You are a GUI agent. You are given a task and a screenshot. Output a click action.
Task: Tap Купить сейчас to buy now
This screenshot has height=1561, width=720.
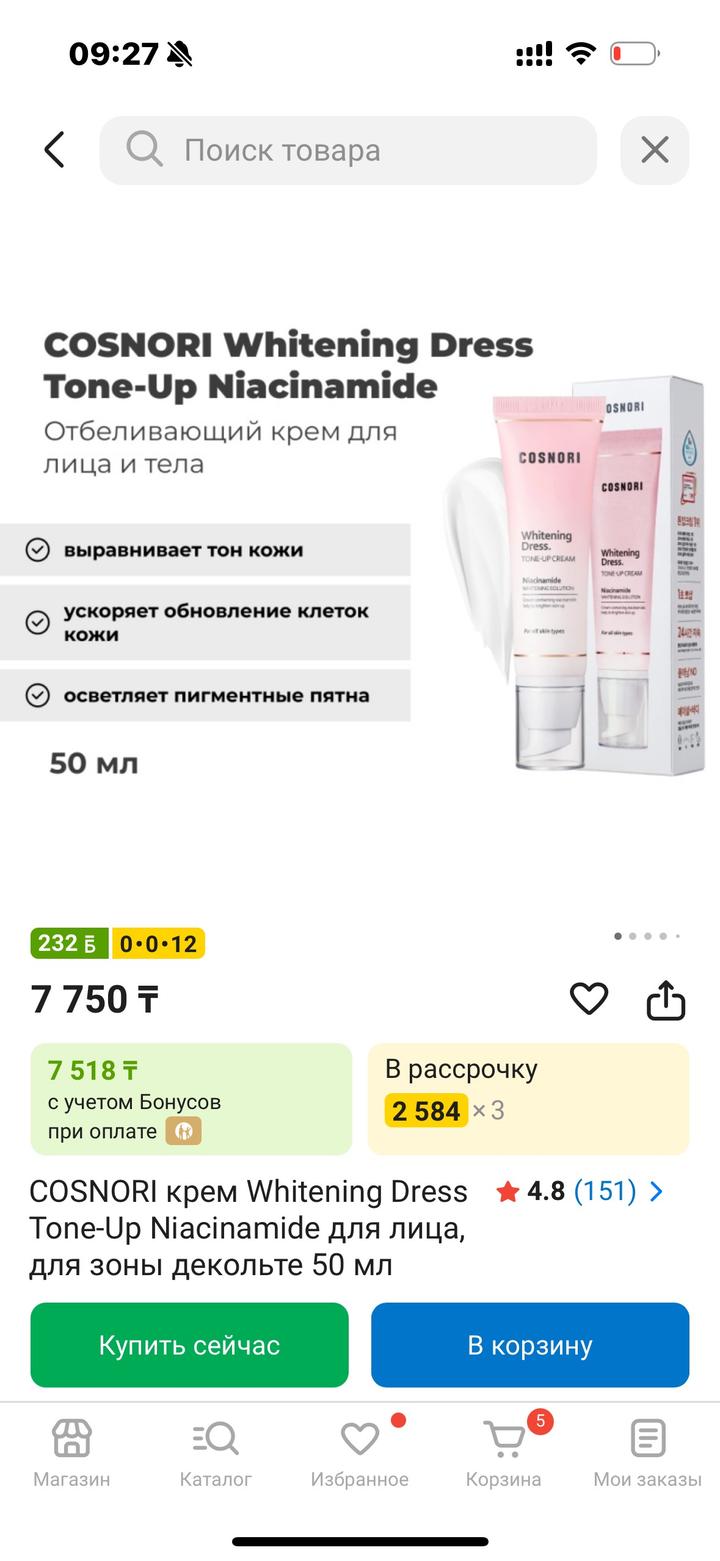click(189, 1345)
